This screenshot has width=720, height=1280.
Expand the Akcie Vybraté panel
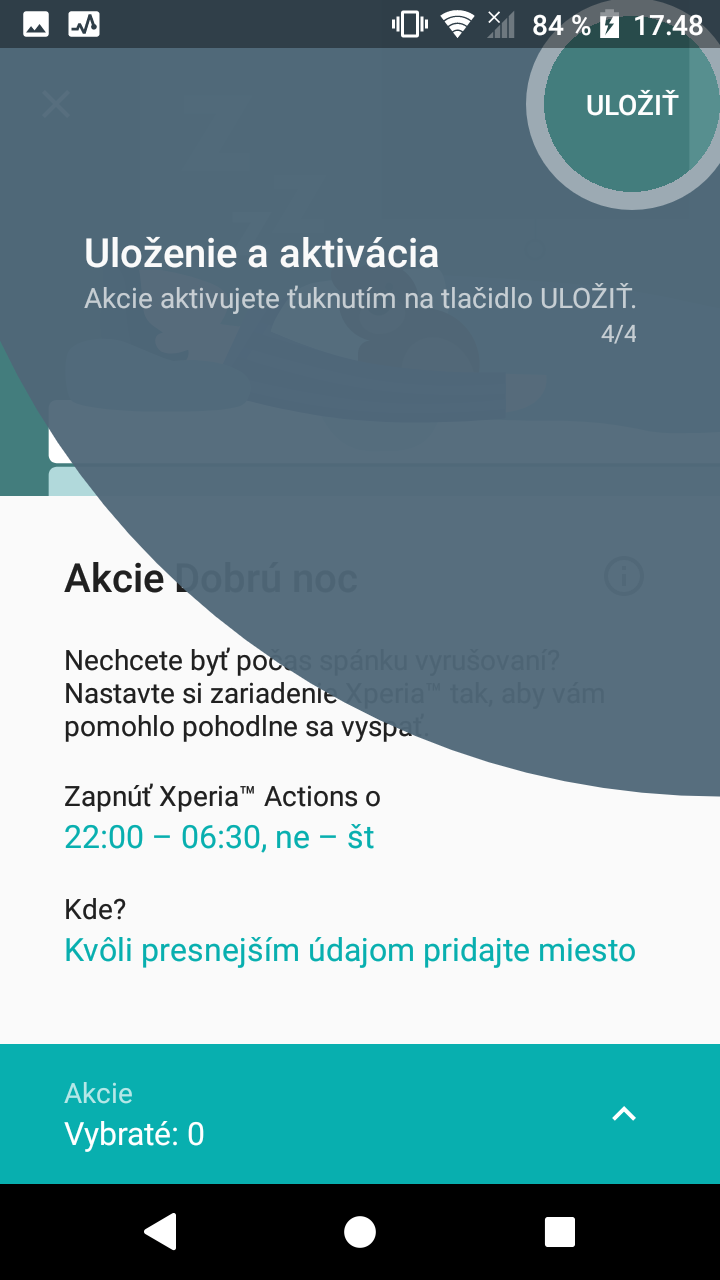[x=624, y=1114]
